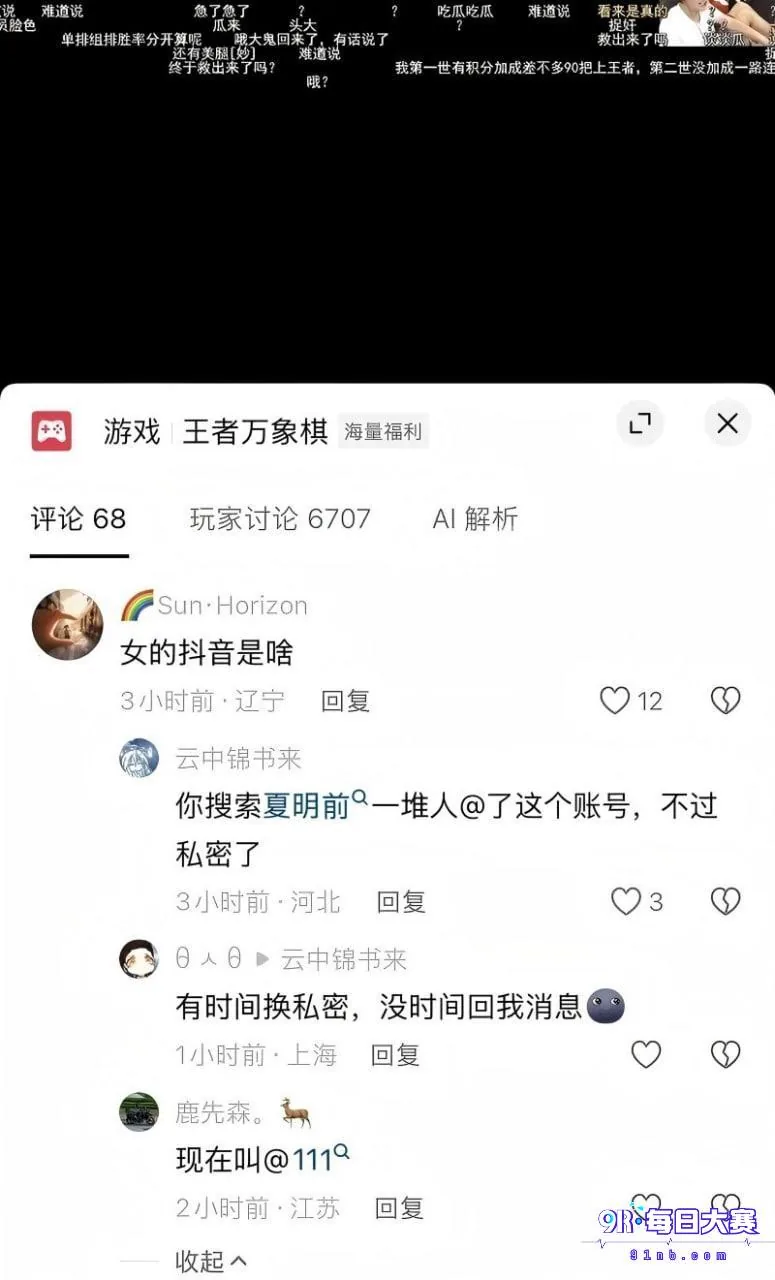Open Sun·Horizon's profile avatar
The image size is (775, 1280).
68,624
